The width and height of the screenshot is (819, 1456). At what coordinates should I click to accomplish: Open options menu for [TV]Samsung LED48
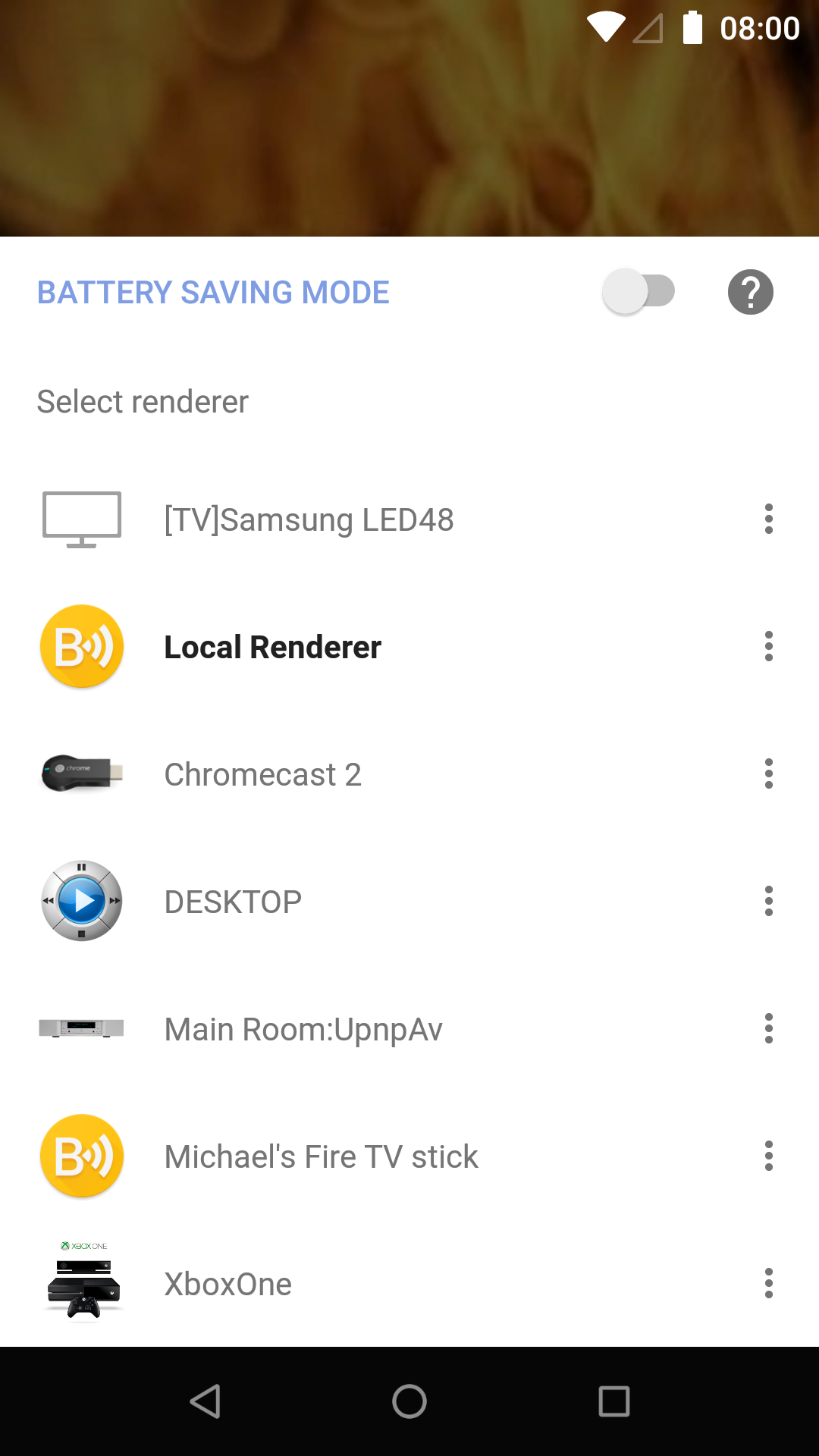(x=768, y=519)
